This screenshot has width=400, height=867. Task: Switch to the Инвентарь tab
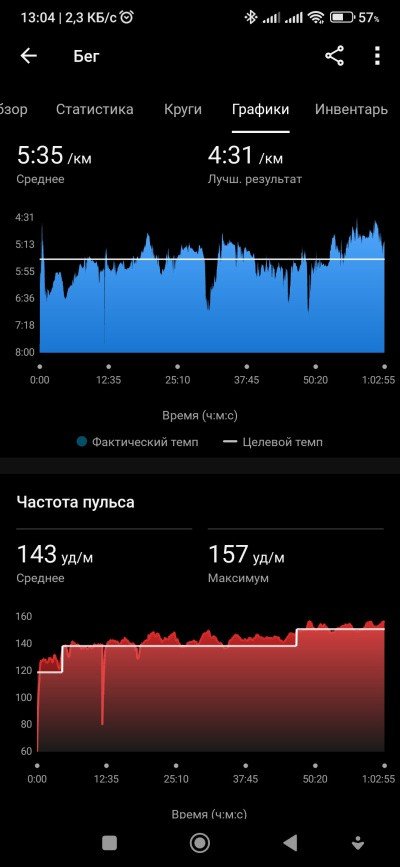point(351,109)
